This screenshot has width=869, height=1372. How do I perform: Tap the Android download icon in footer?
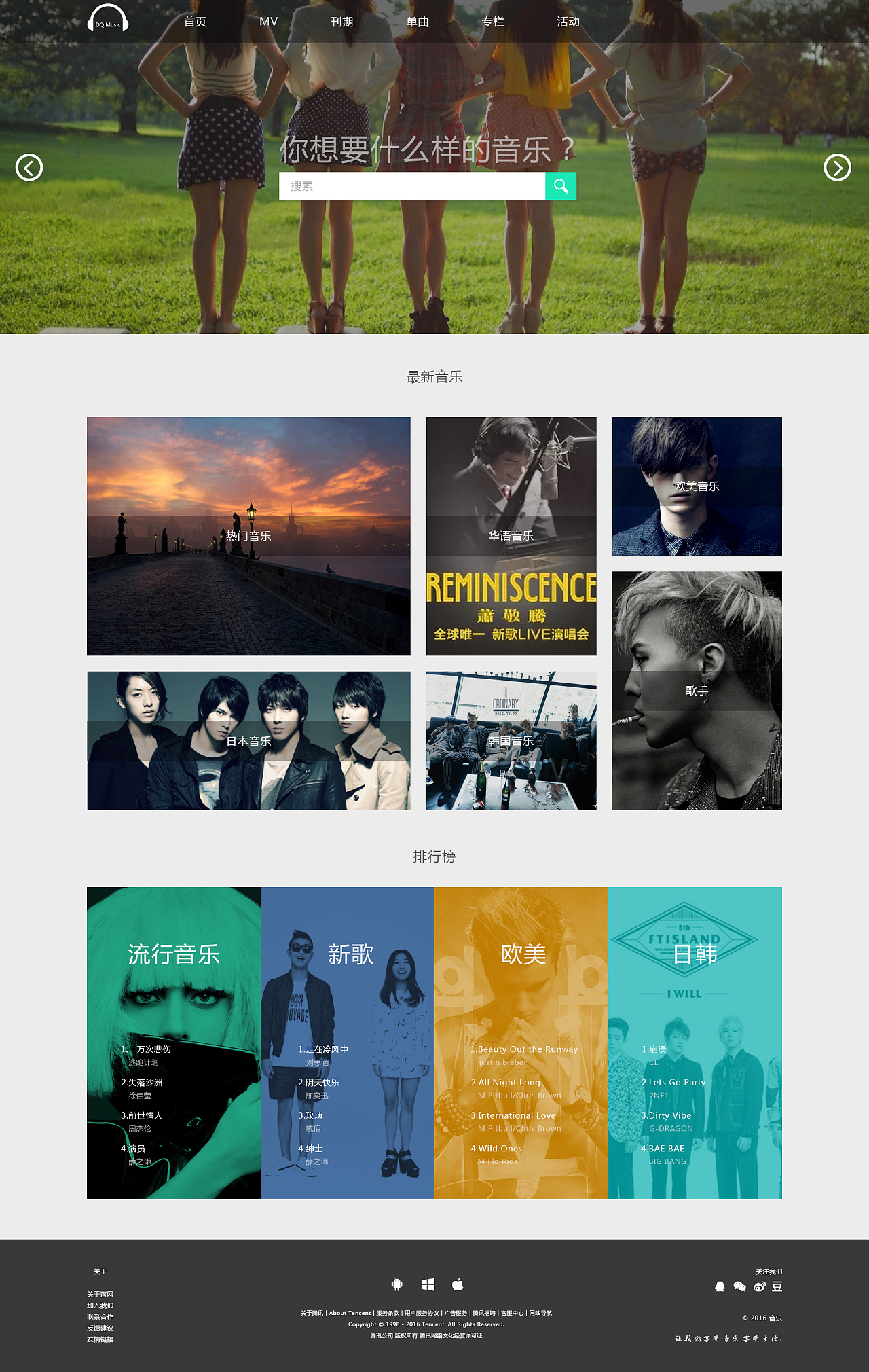pos(397,1284)
